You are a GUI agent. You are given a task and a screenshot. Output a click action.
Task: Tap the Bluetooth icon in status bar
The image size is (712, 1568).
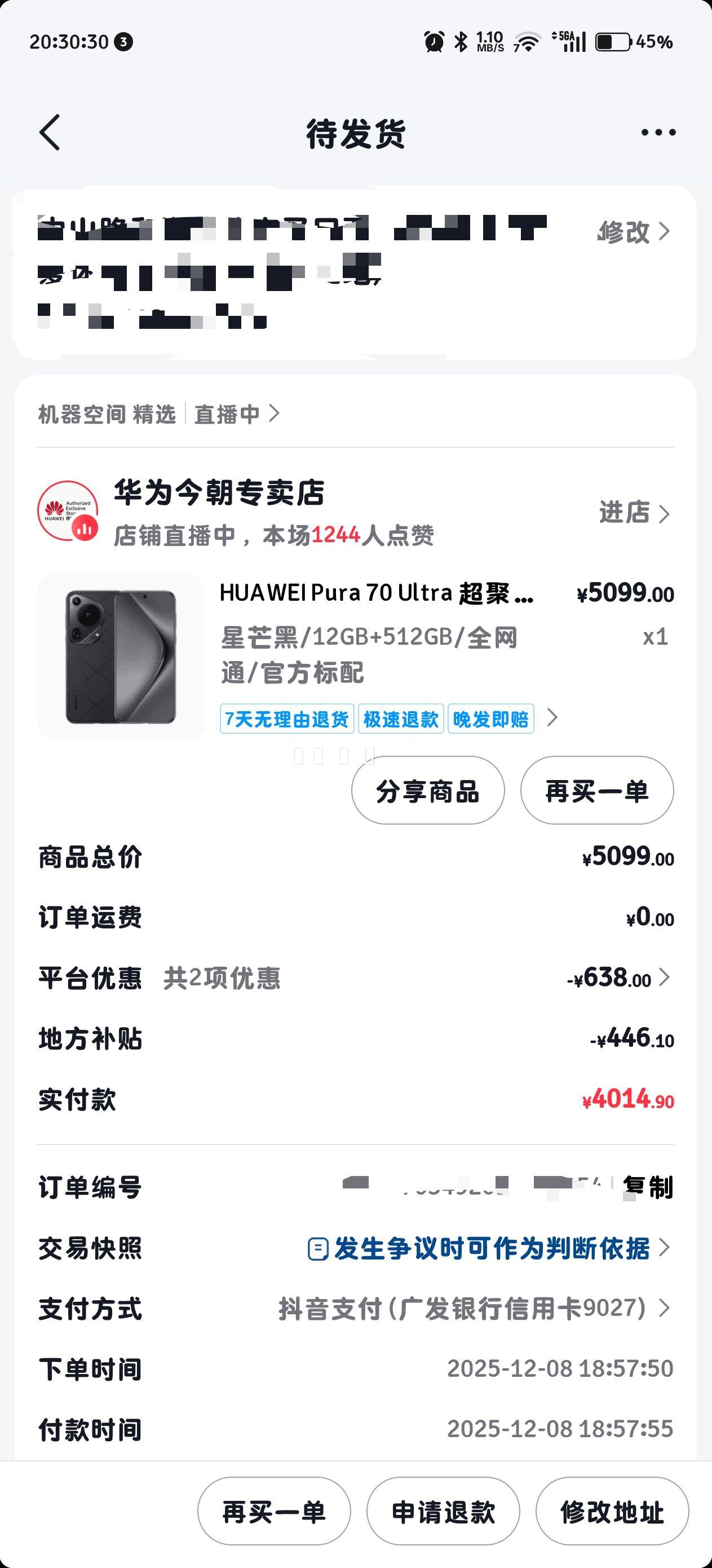click(461, 40)
